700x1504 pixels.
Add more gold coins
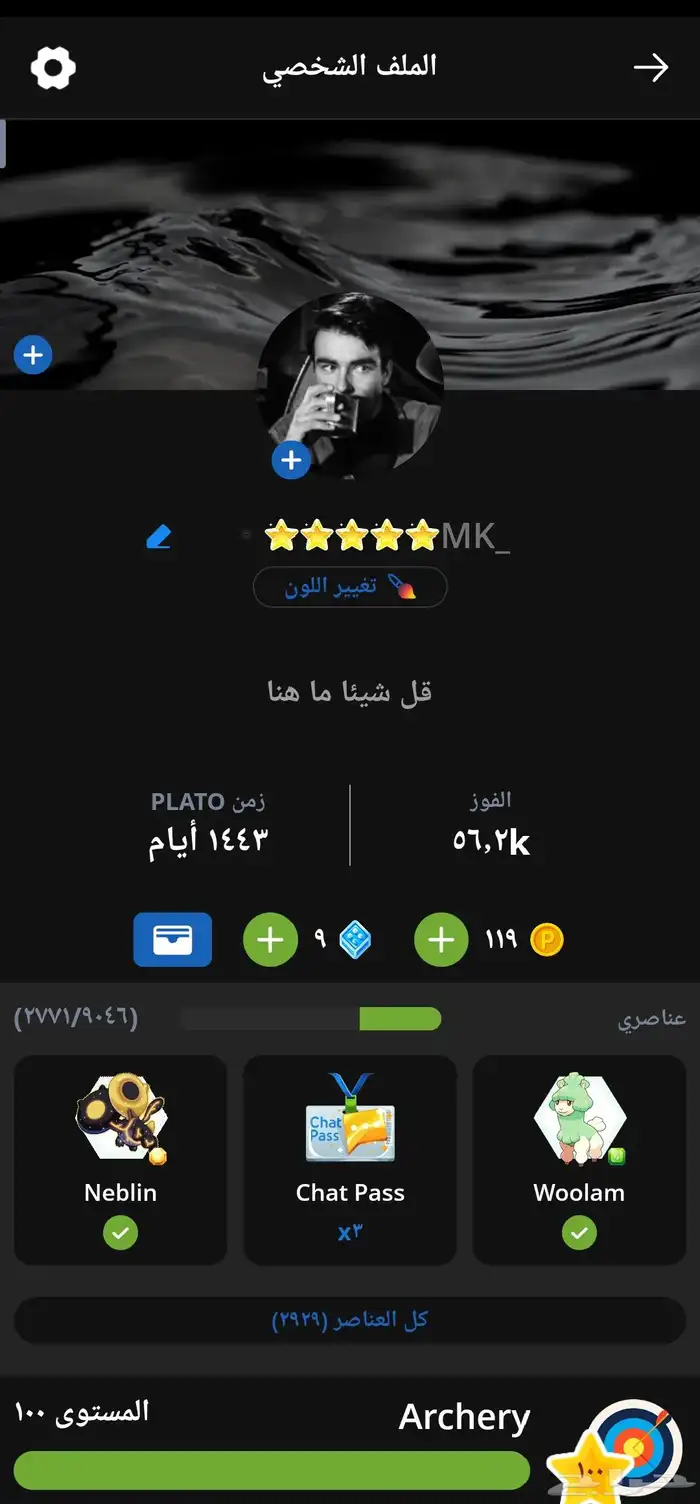click(441, 940)
